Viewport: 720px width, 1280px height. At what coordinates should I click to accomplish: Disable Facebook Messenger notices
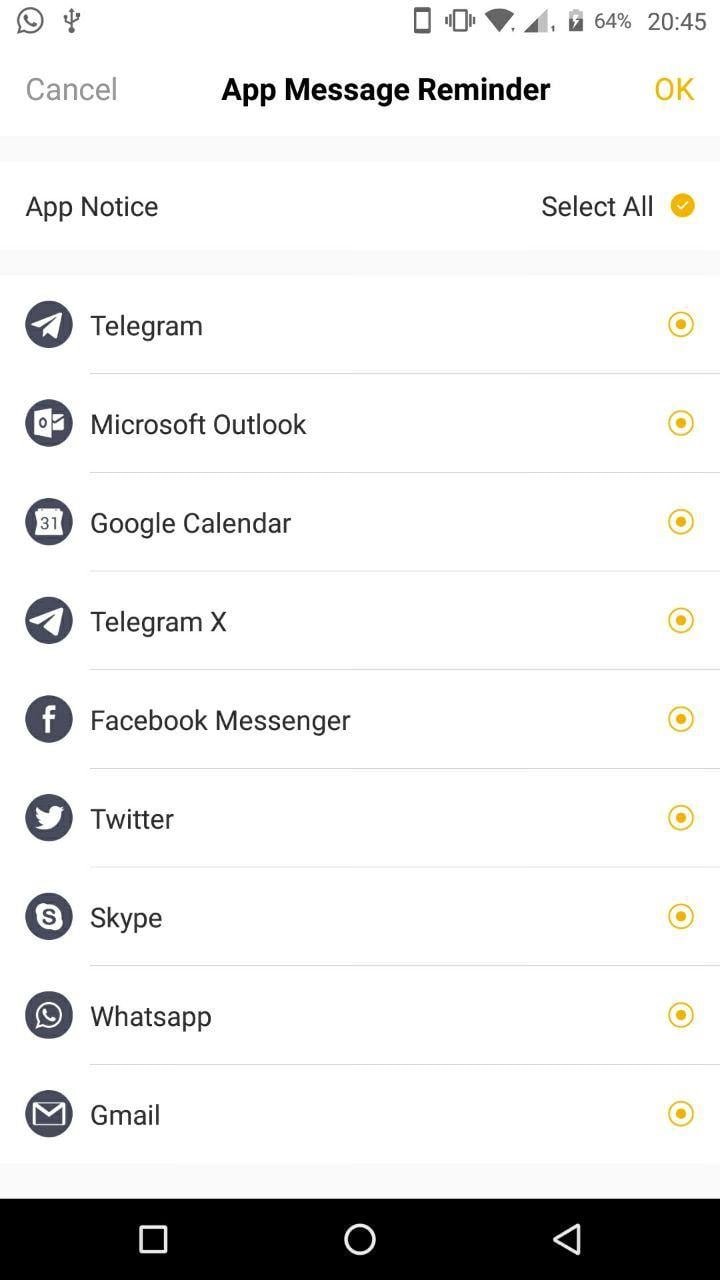[681, 719]
